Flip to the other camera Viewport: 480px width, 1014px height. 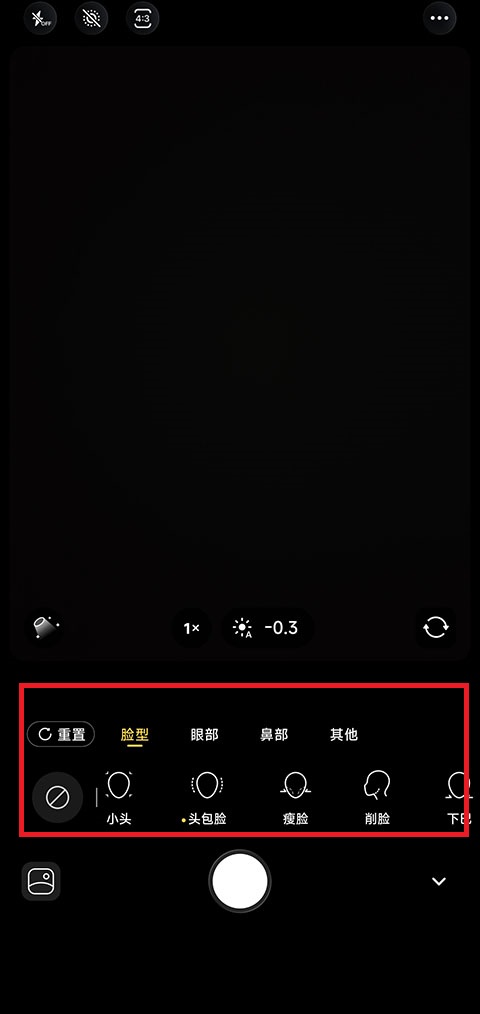click(x=435, y=627)
